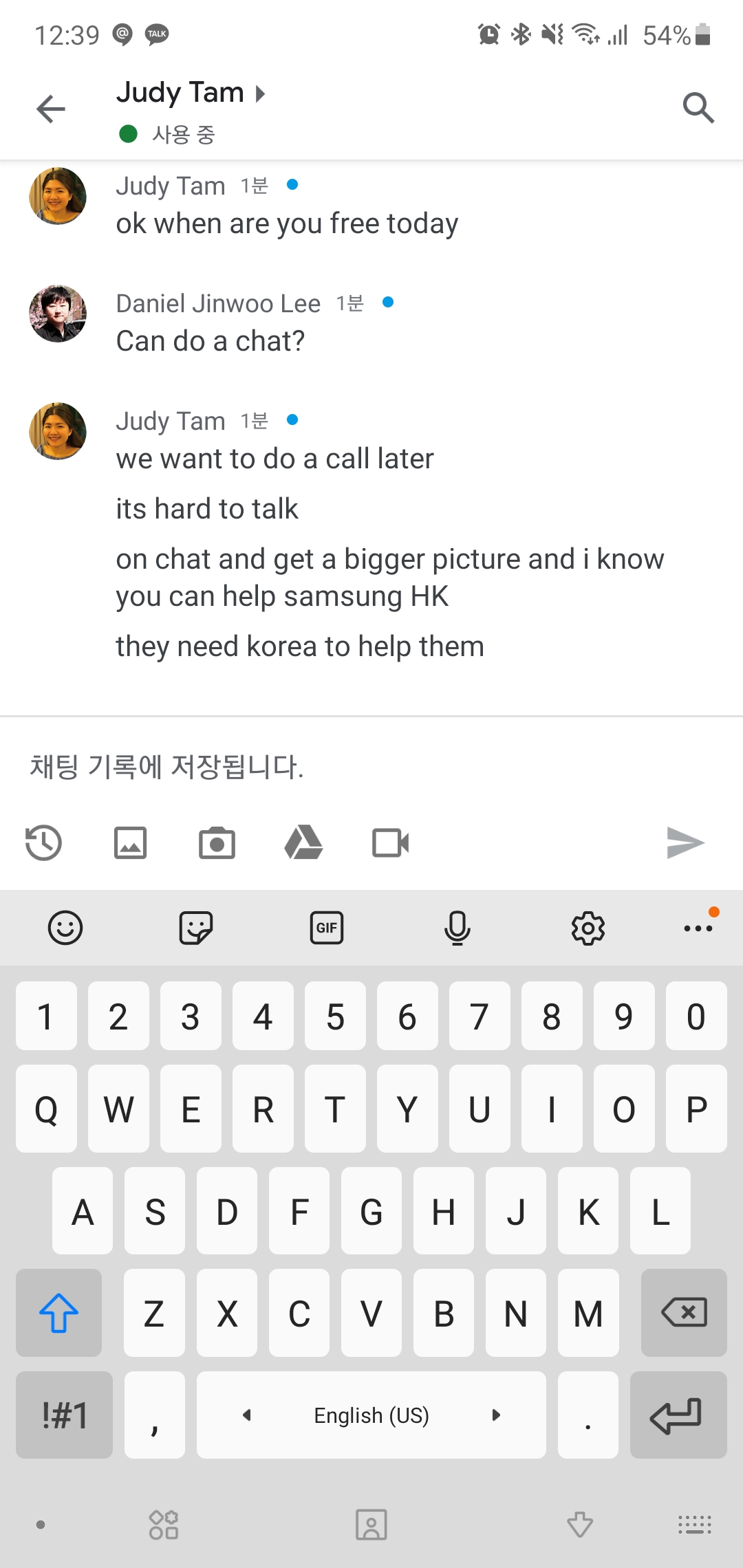This screenshot has height=1568, width=743.
Task: Expand more keyboard options
Action: (x=698, y=928)
